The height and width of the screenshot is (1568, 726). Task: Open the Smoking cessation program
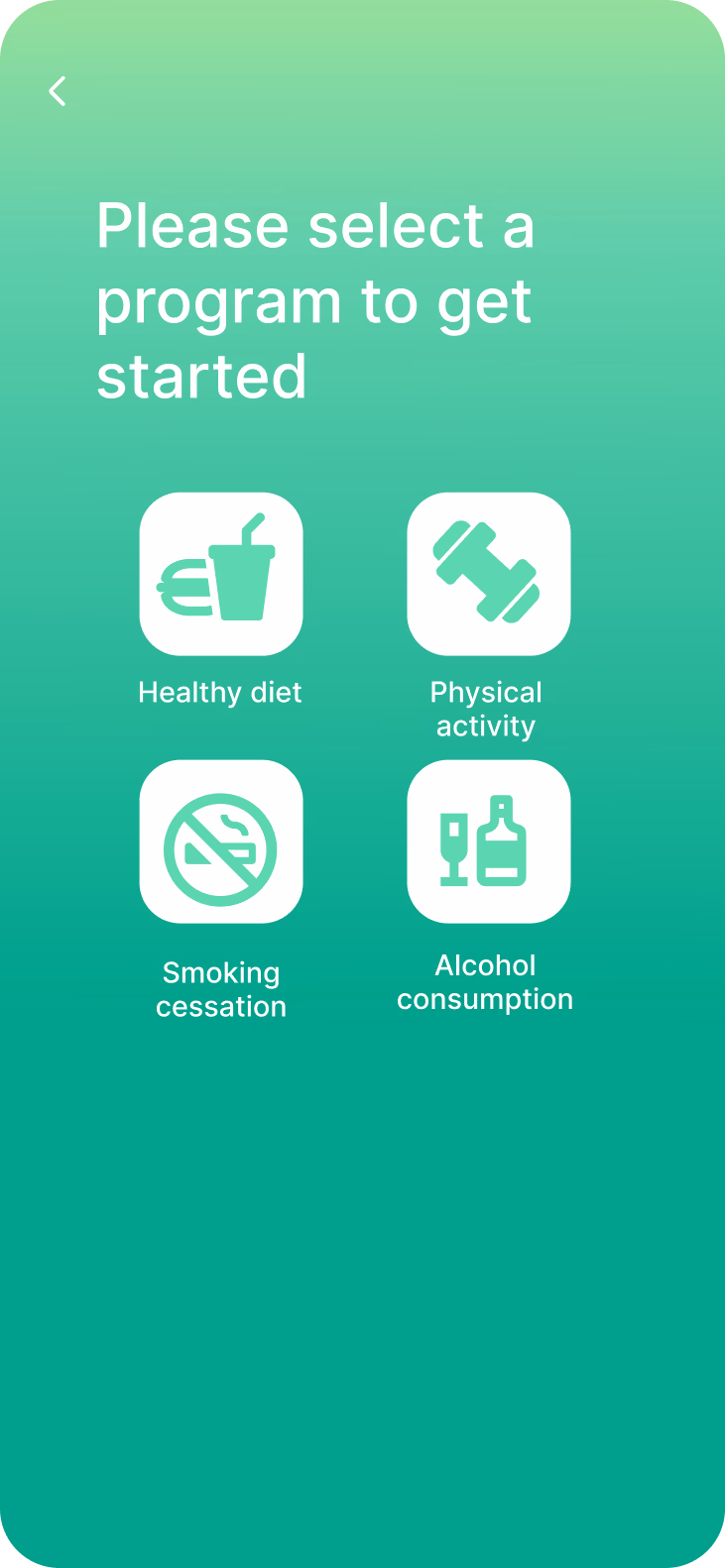pyautogui.click(x=220, y=841)
